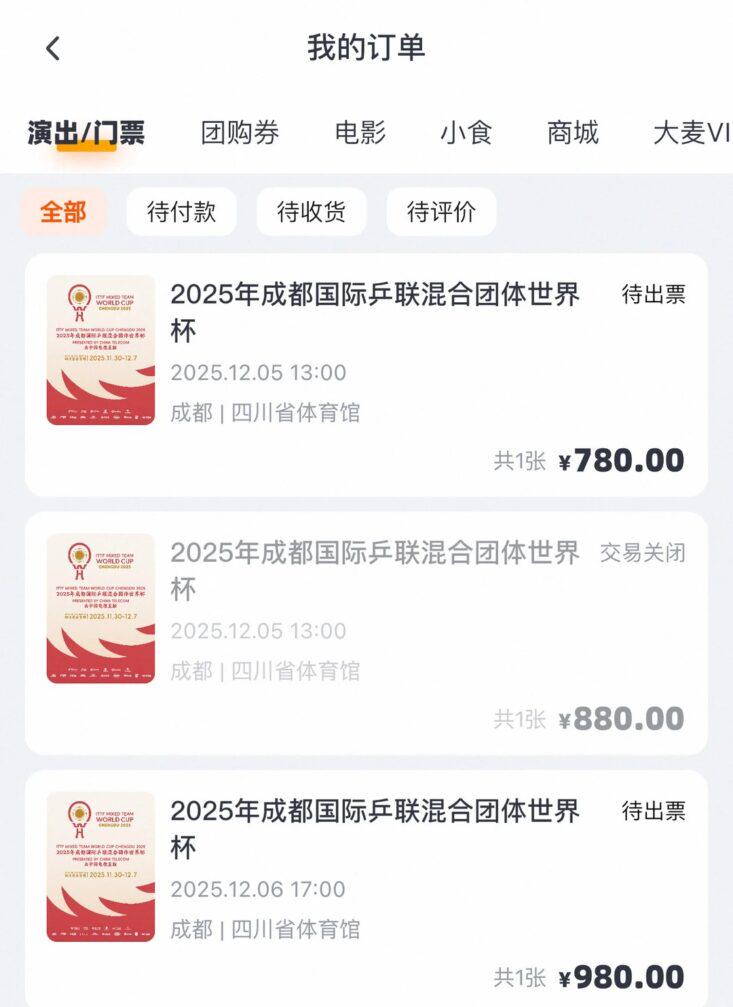Open the ¥880.00 交易关闭 order
Image resolution: width=733 pixels, height=1007 pixels.
click(366, 633)
